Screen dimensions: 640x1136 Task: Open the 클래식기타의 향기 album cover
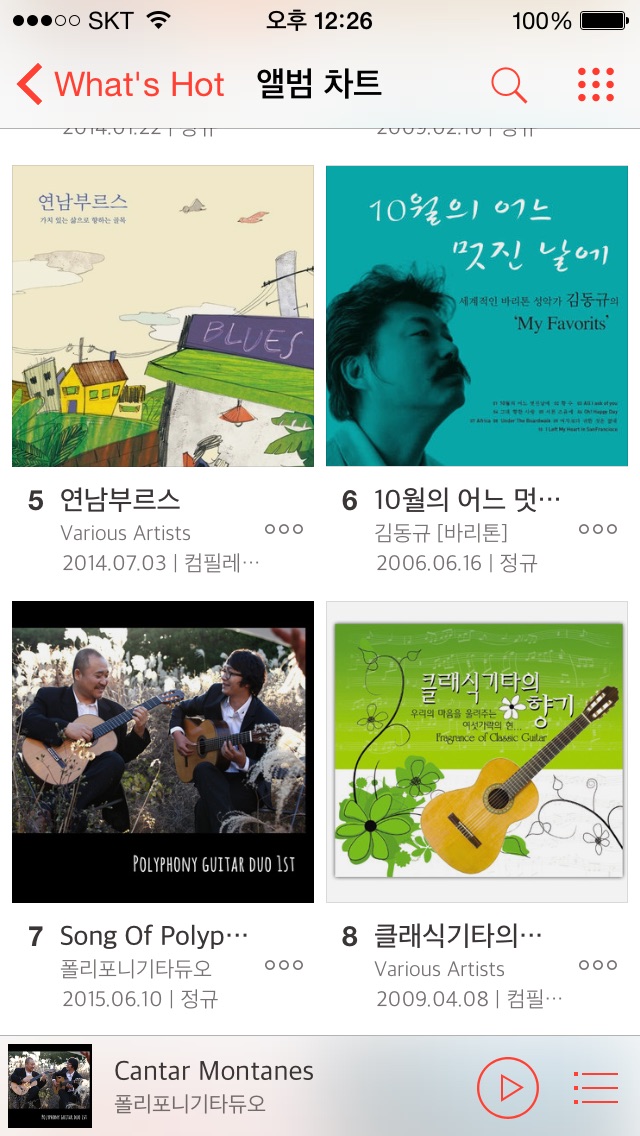pyautogui.click(x=477, y=752)
